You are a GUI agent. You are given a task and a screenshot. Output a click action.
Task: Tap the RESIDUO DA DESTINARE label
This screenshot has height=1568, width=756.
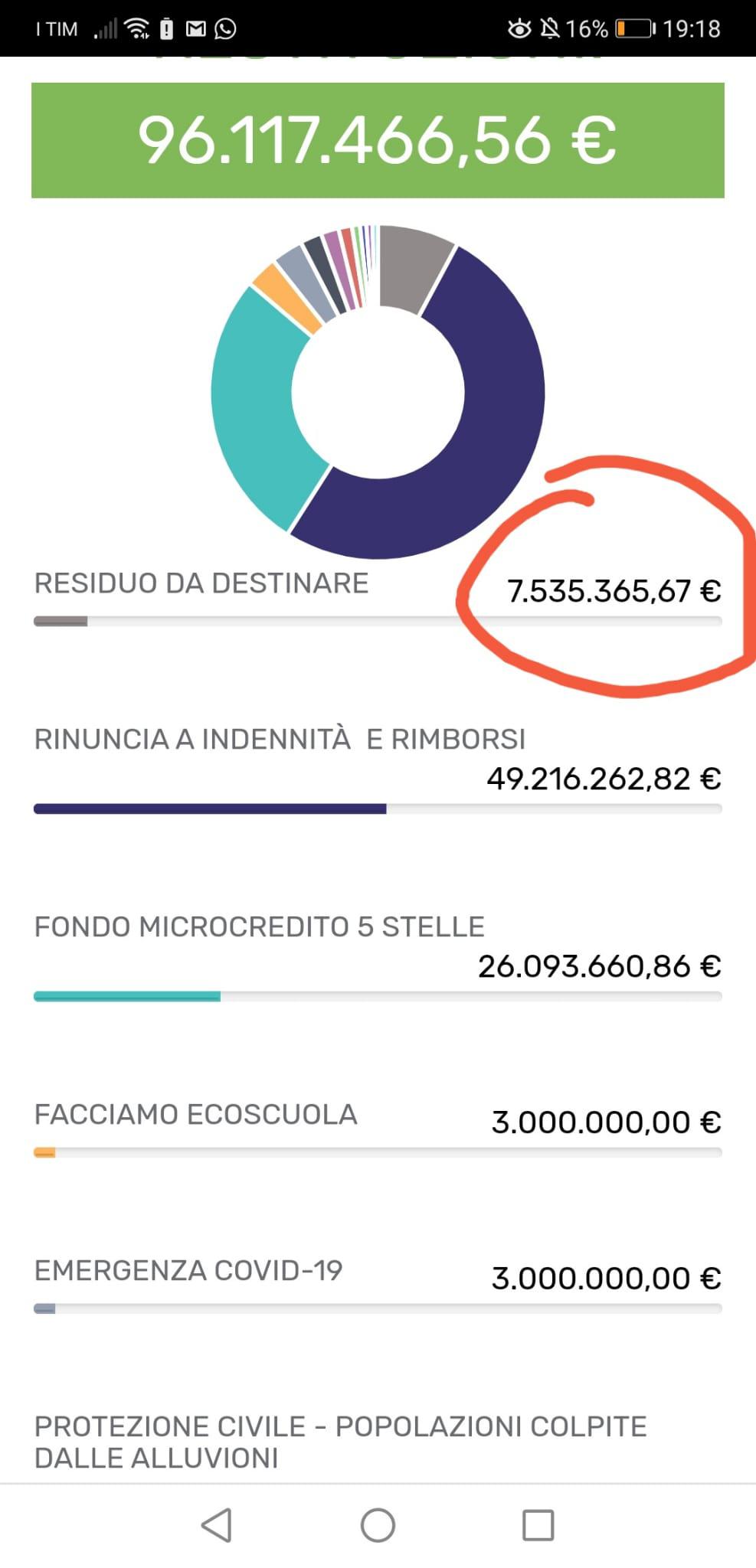[201, 584]
